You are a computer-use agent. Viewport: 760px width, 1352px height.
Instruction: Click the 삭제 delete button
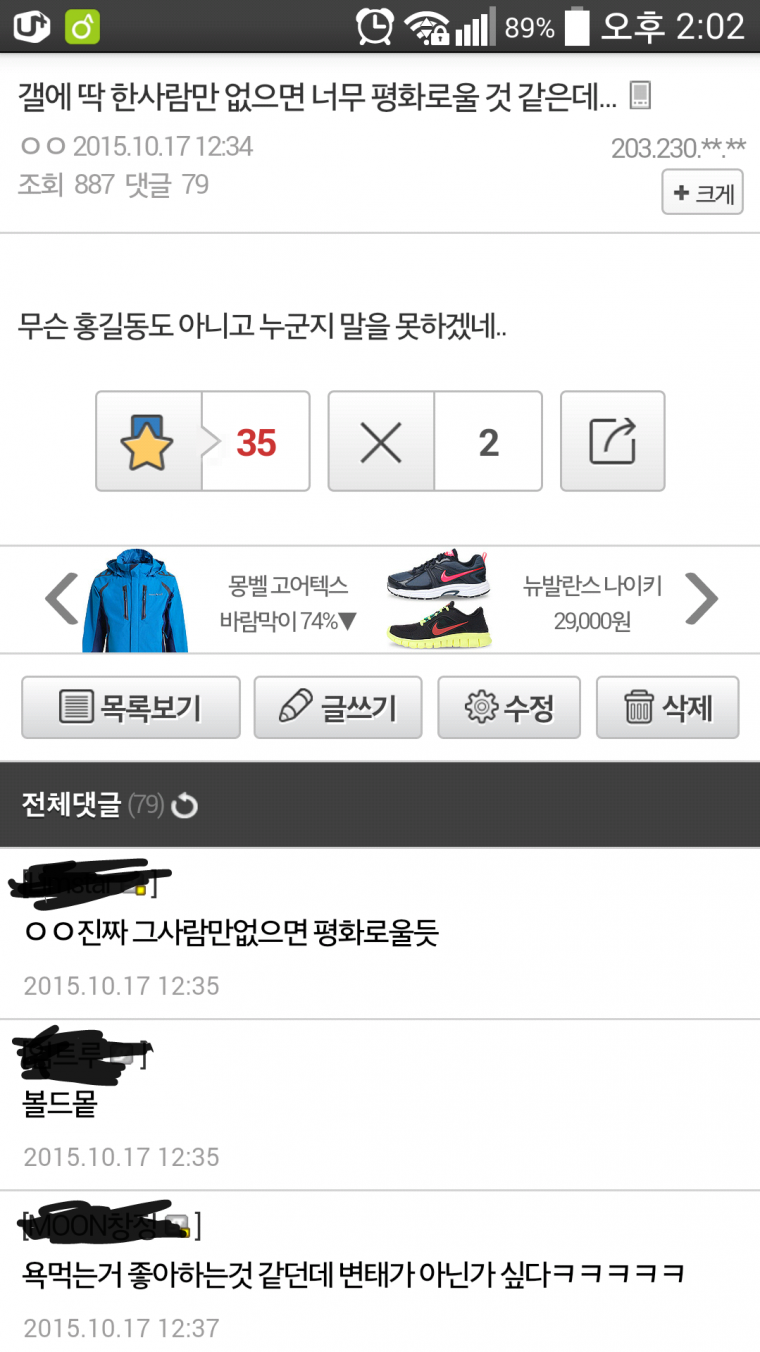(x=667, y=707)
